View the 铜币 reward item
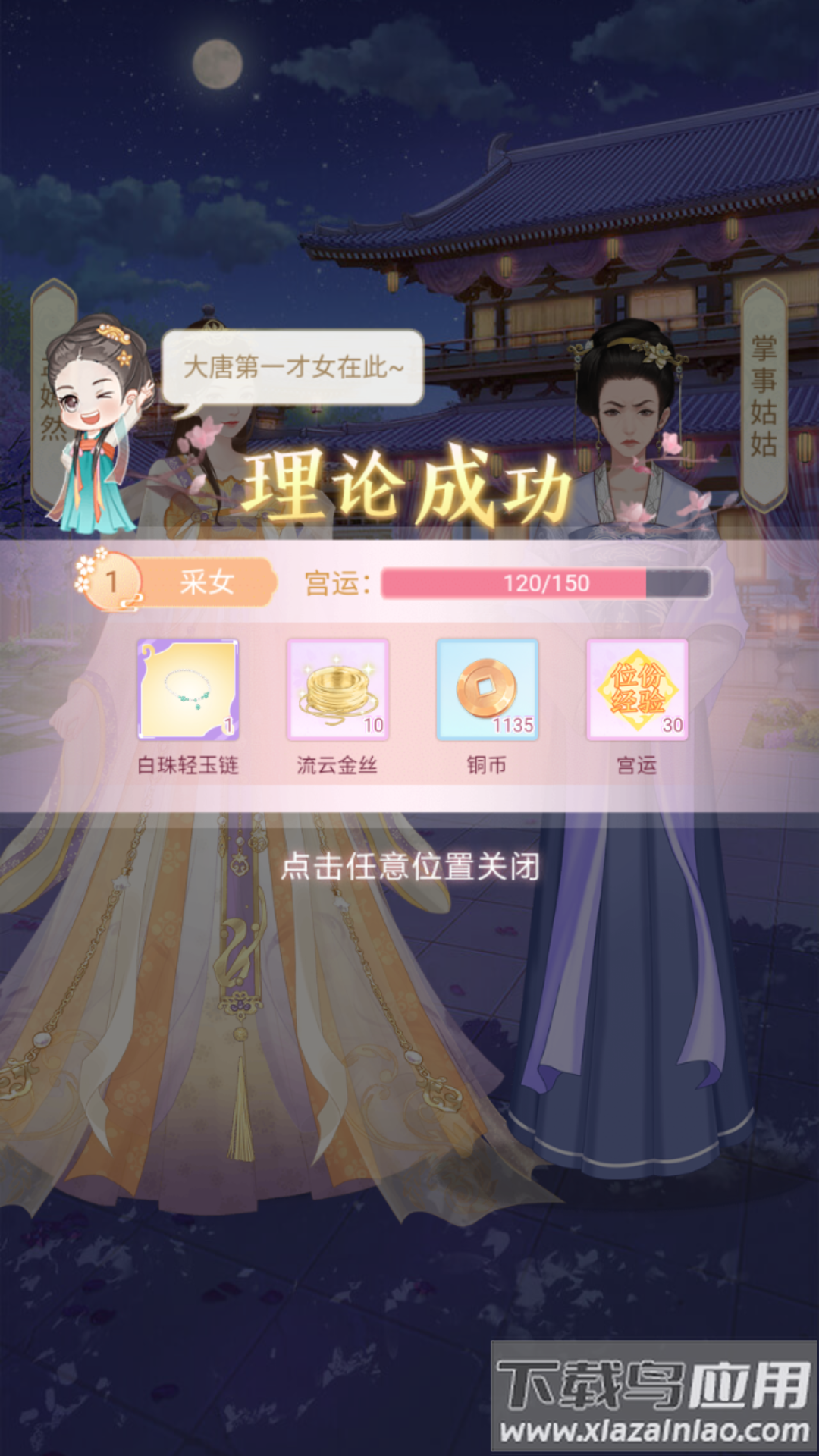Viewport: 819px width, 1456px height. [x=487, y=689]
